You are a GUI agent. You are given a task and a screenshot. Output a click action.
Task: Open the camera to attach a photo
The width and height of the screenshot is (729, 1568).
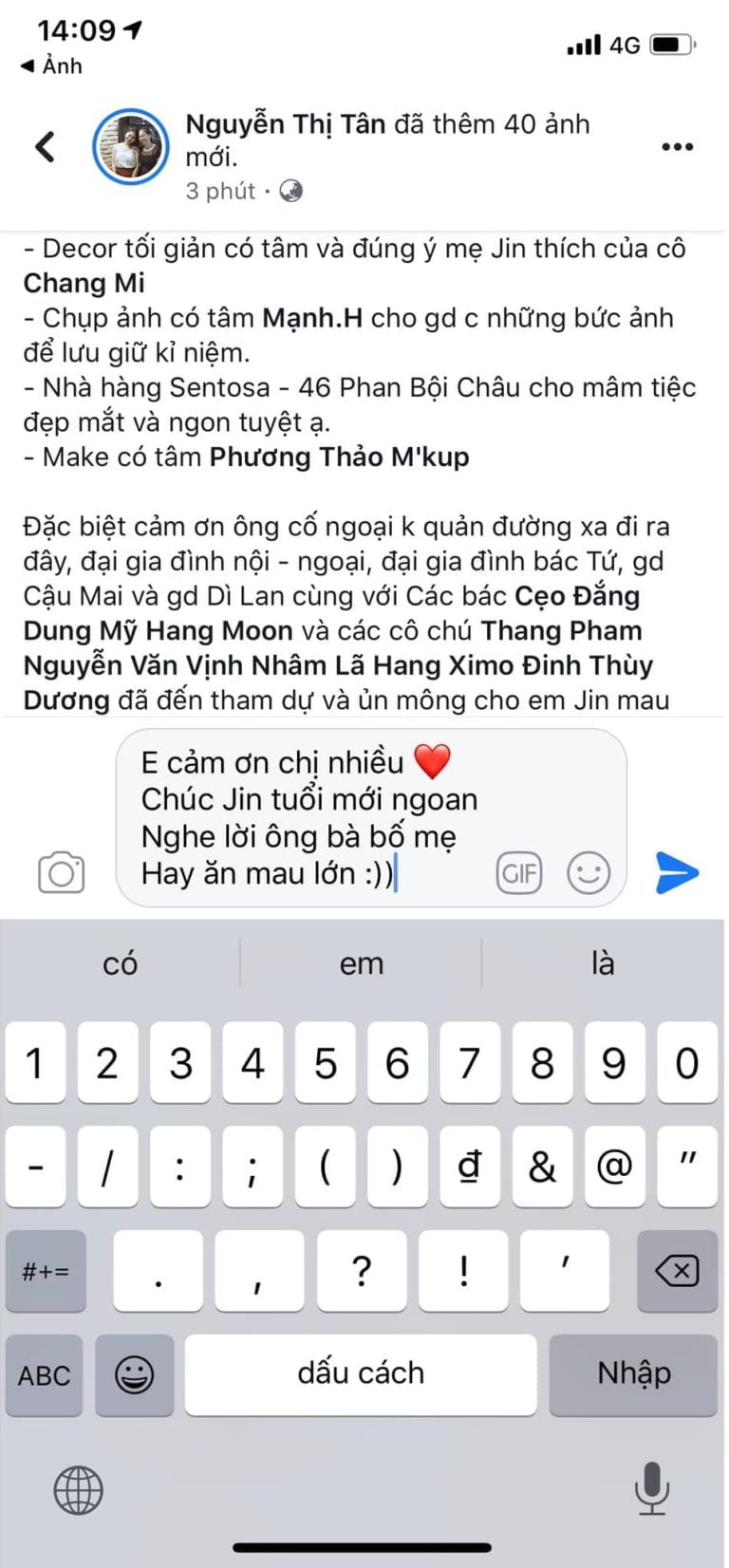[62, 872]
